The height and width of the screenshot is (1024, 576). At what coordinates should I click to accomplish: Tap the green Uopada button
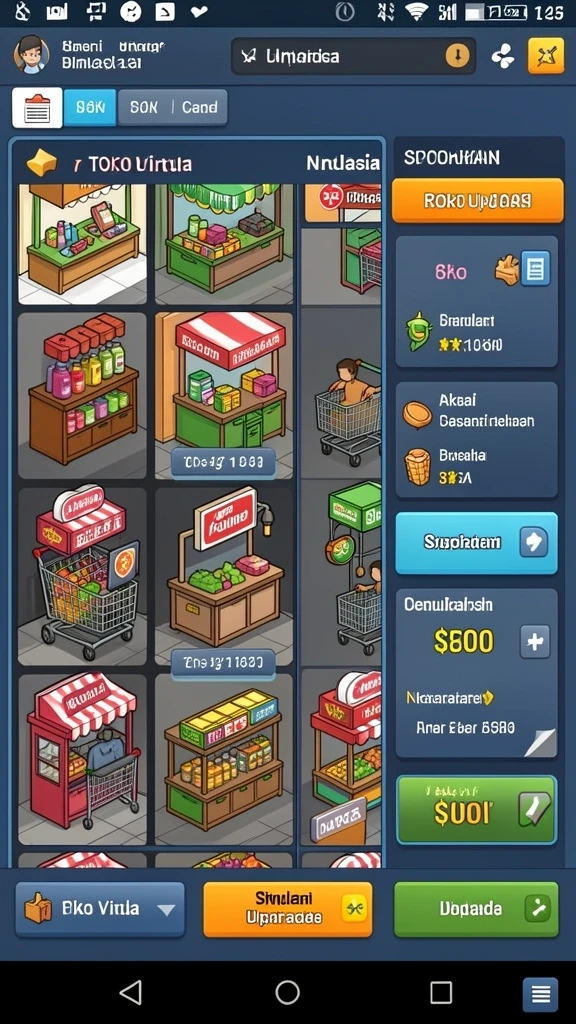click(x=476, y=909)
